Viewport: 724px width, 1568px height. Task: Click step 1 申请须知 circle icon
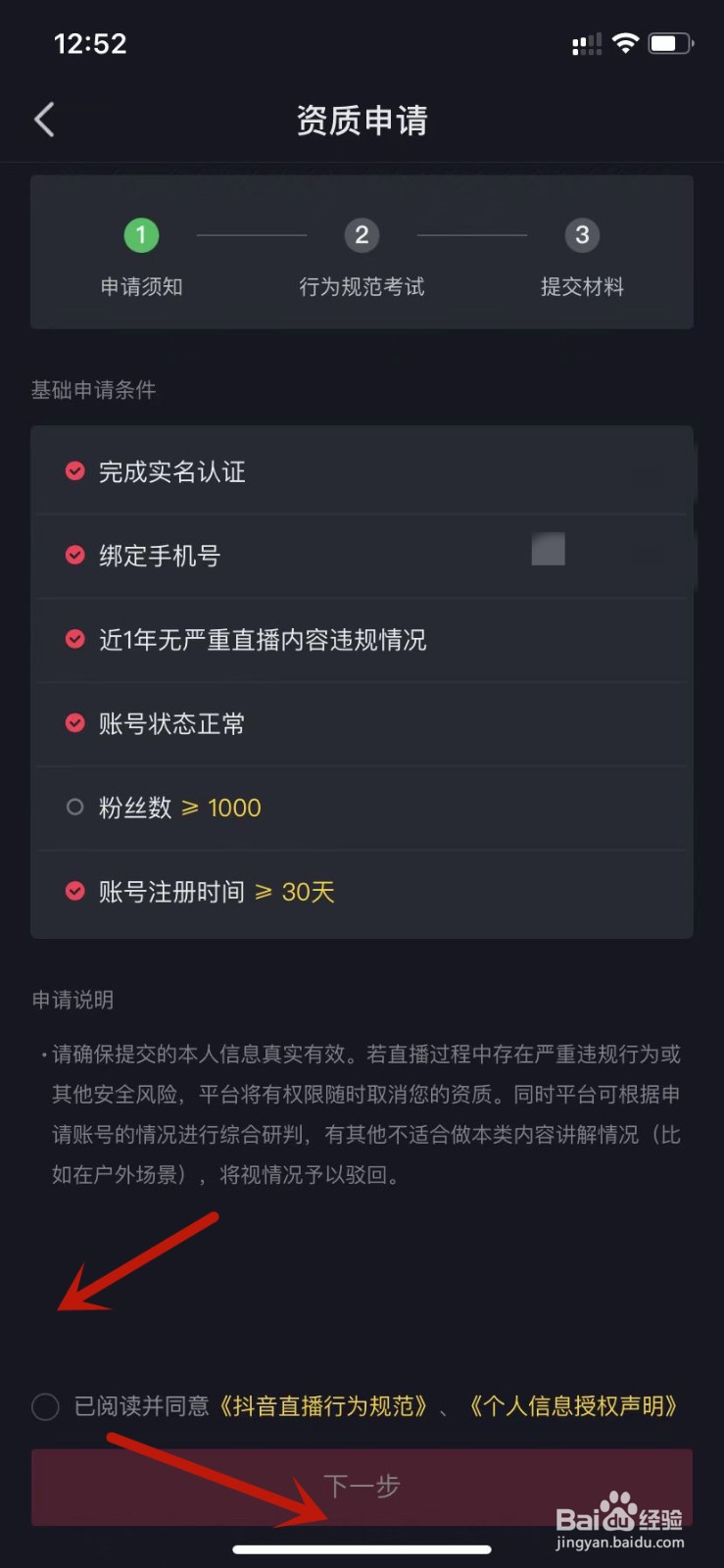coord(141,235)
